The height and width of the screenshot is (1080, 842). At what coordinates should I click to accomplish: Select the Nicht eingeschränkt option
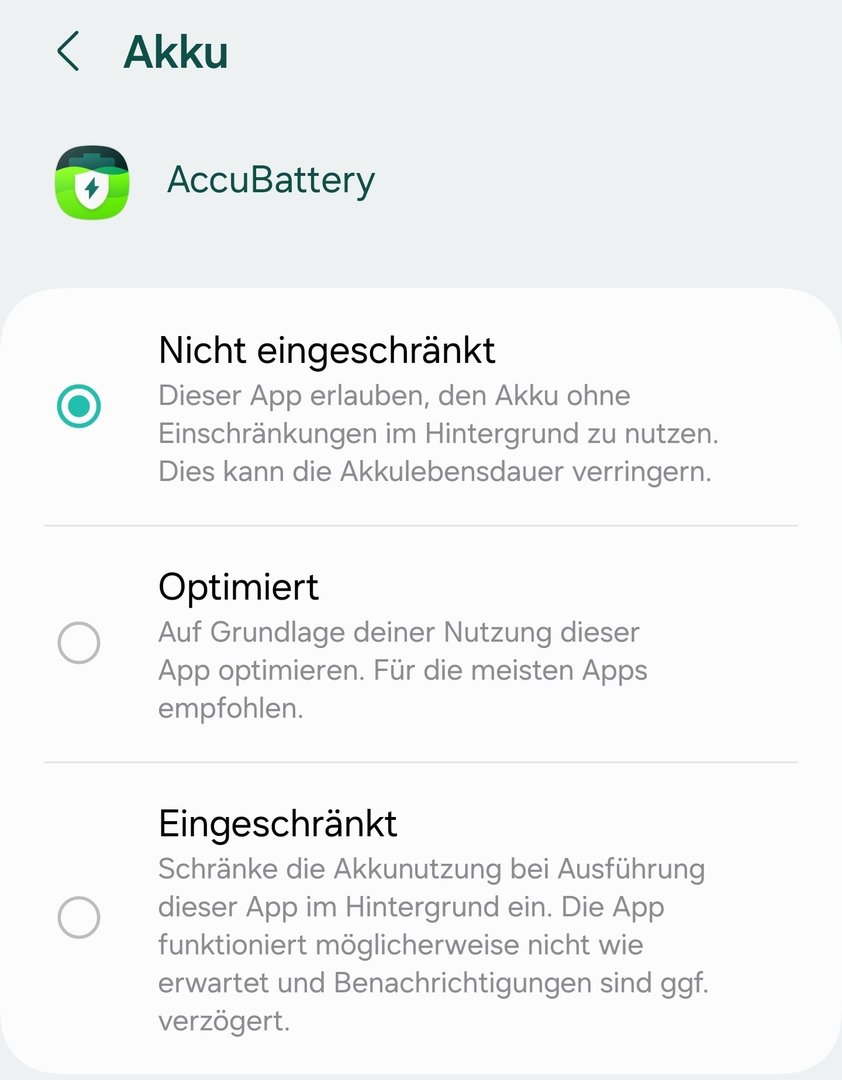[79, 406]
